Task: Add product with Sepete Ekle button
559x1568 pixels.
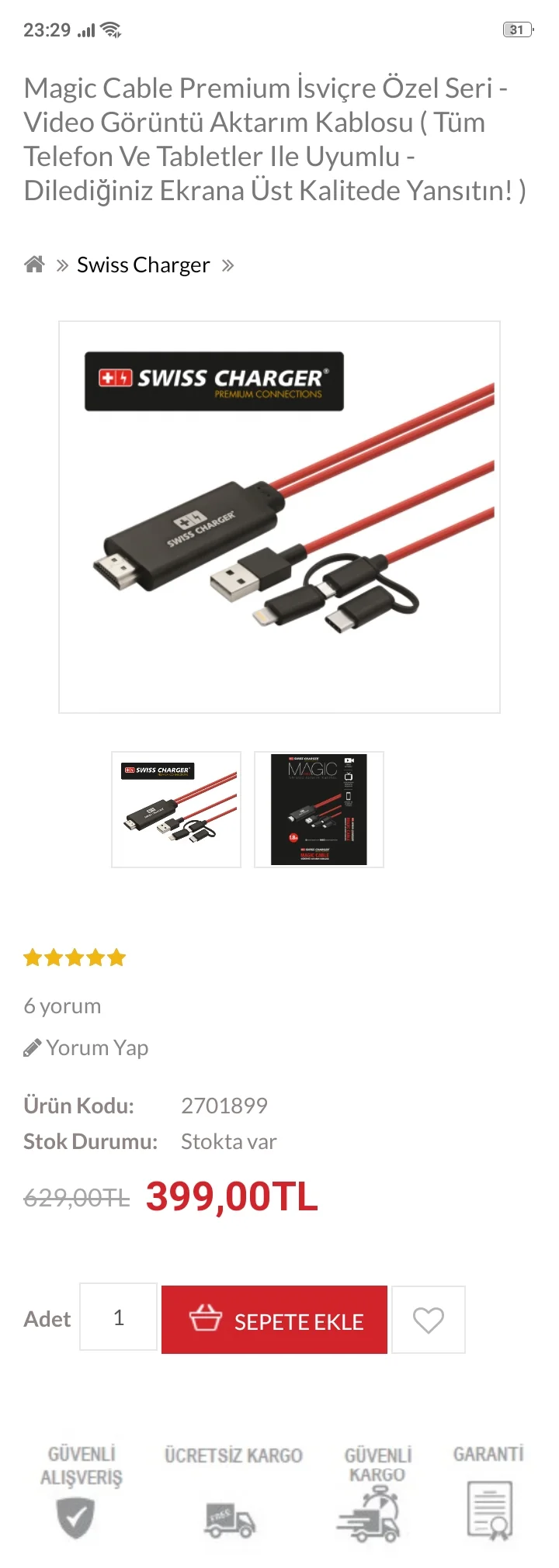Action: [x=275, y=1320]
